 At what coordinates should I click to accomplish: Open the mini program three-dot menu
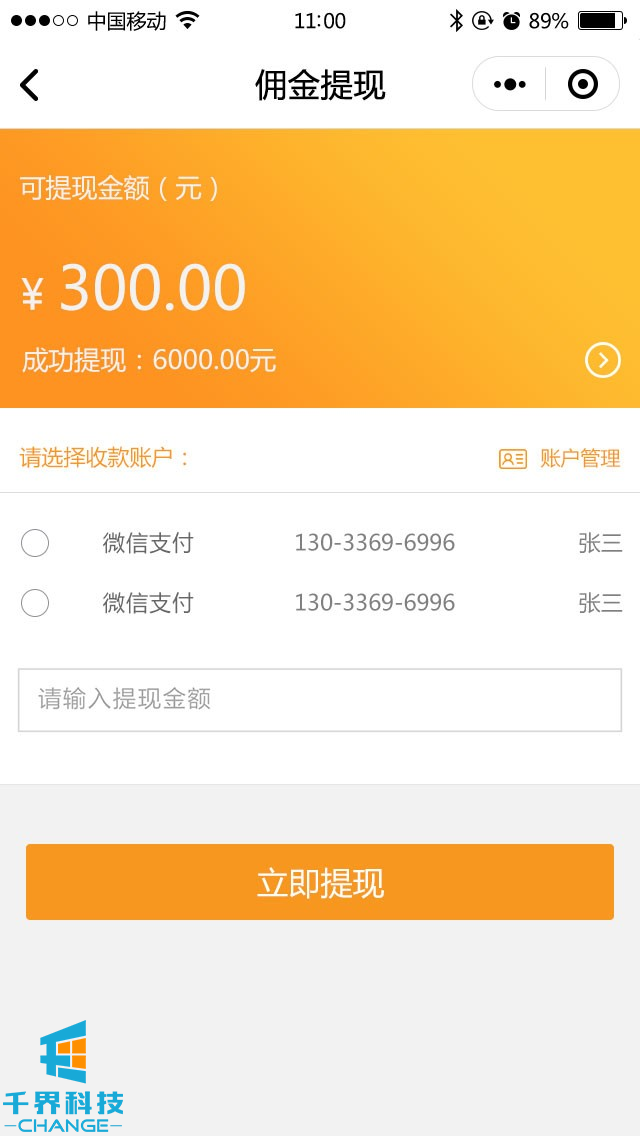tap(510, 85)
